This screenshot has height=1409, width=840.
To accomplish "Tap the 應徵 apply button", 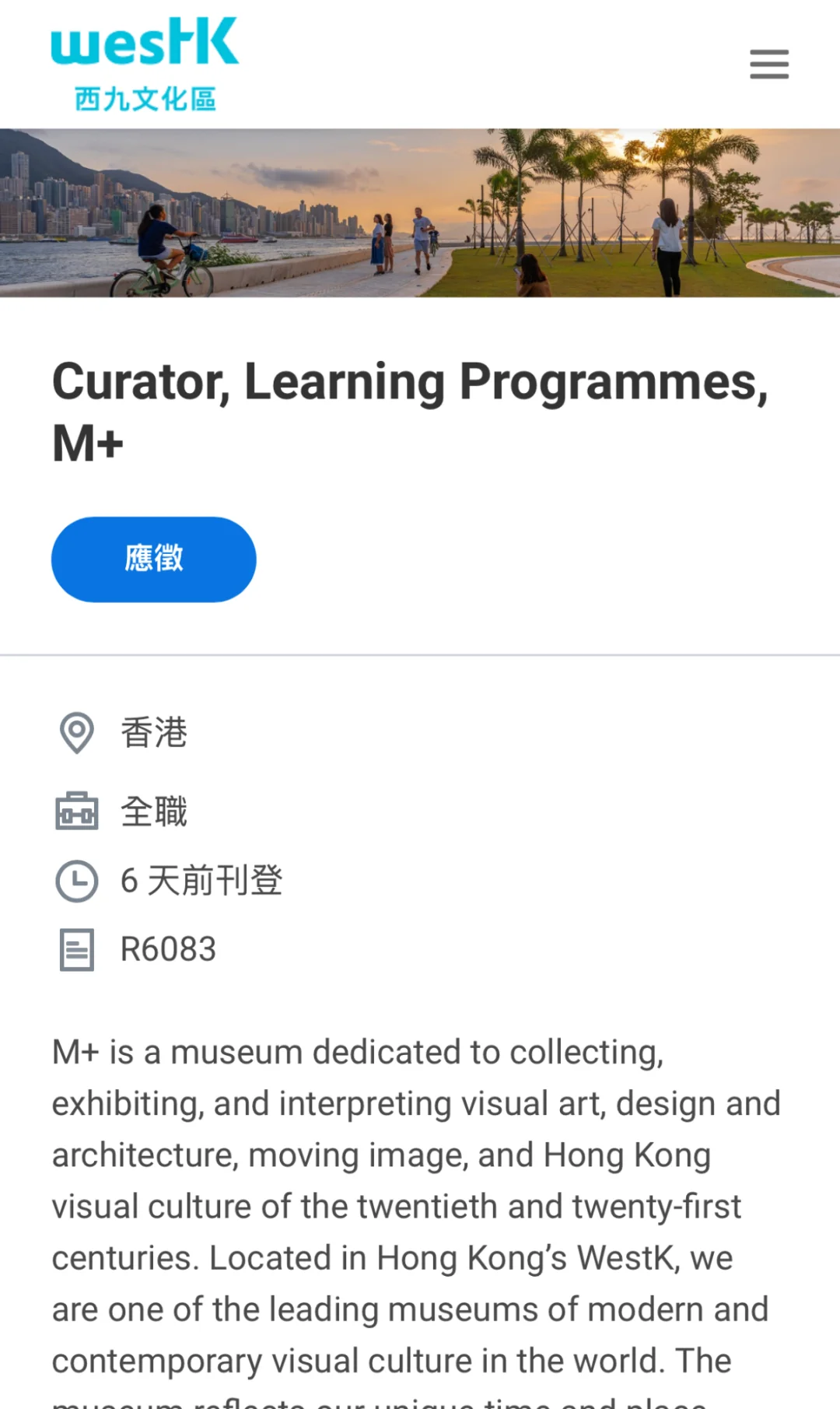I will coord(154,559).
